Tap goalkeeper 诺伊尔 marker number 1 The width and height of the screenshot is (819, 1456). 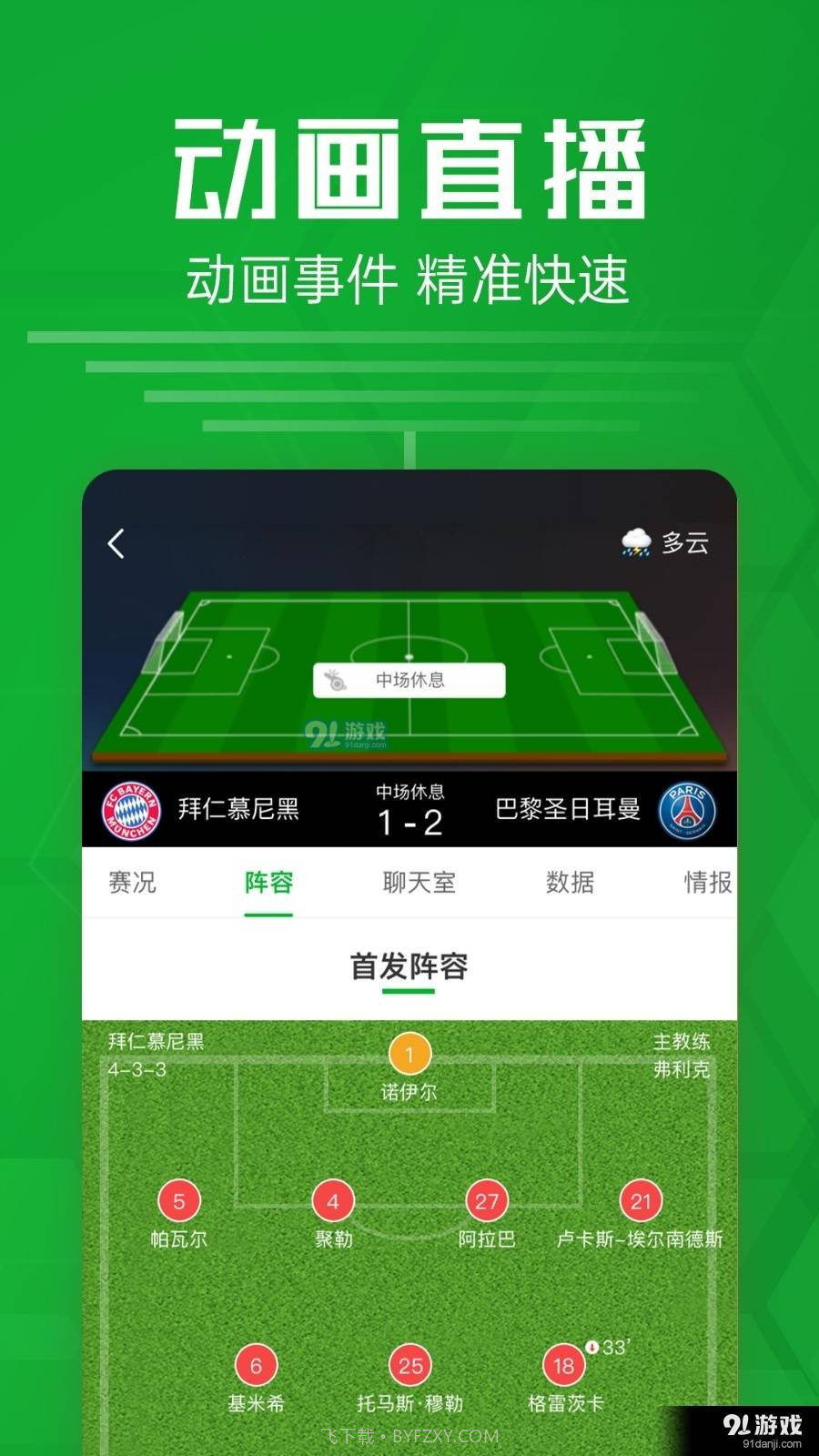[410, 1054]
